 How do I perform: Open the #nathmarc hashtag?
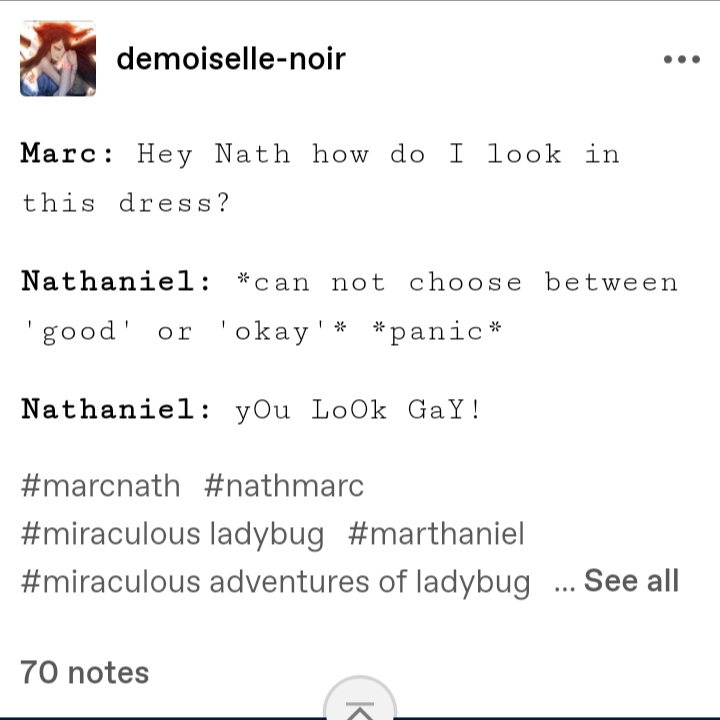click(284, 486)
